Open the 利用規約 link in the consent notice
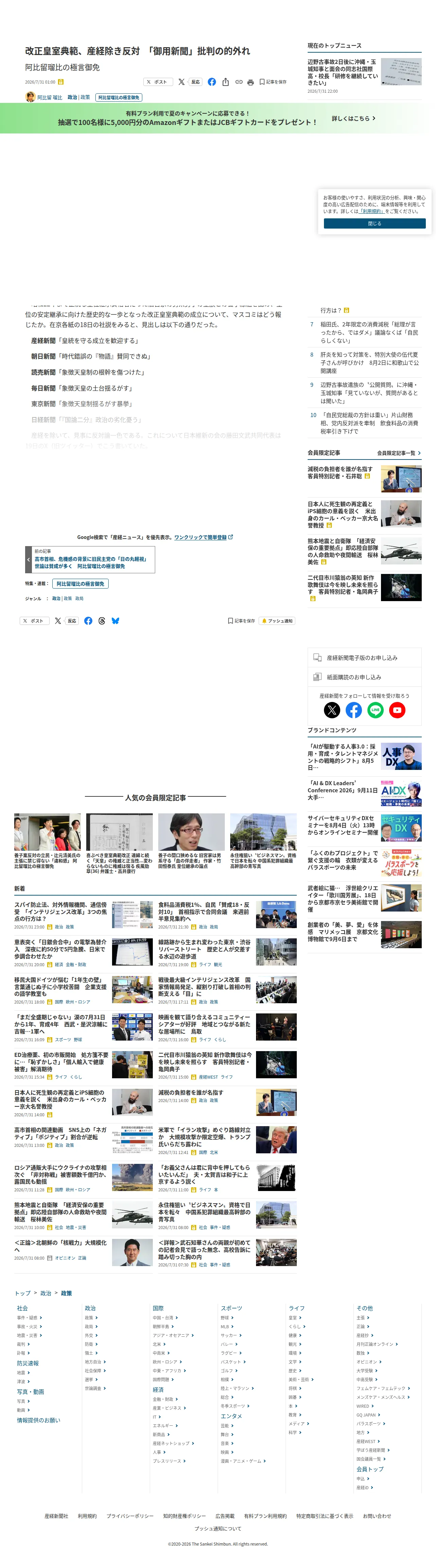Screen dimensions: 436x1568 click(x=371, y=211)
